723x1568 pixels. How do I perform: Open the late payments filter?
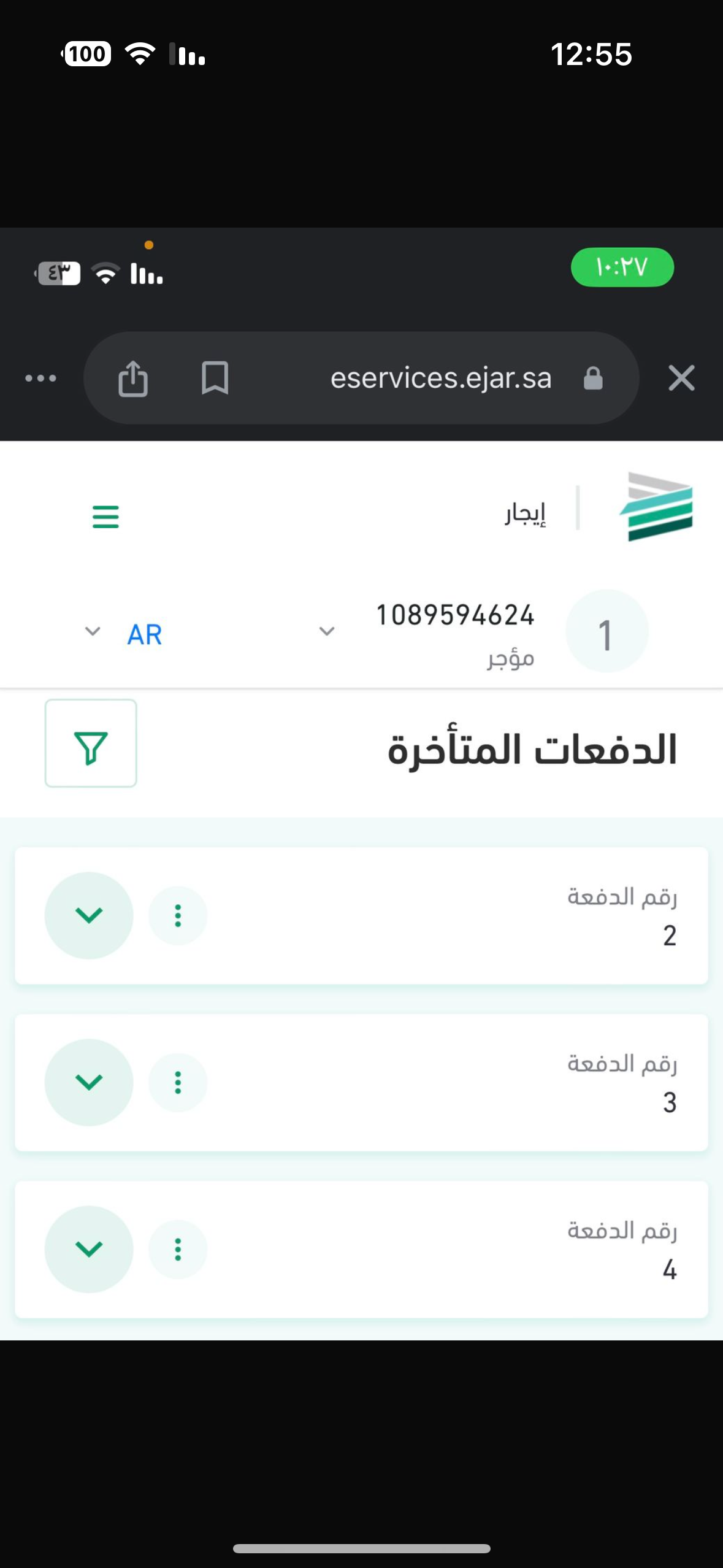click(x=91, y=743)
